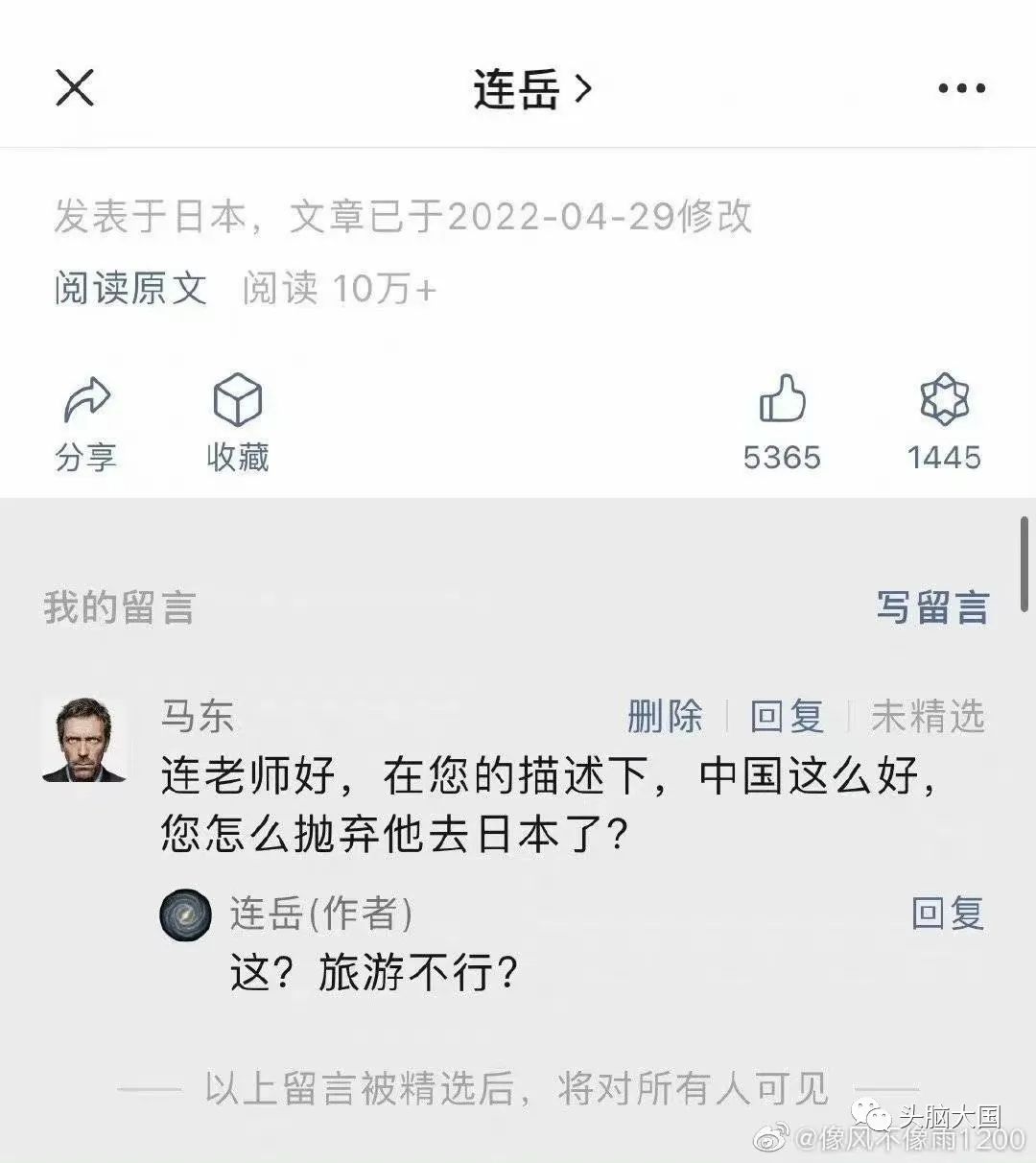The width and height of the screenshot is (1036, 1163).
Task: Open the three-dot overflow menu
Action: [x=961, y=89]
